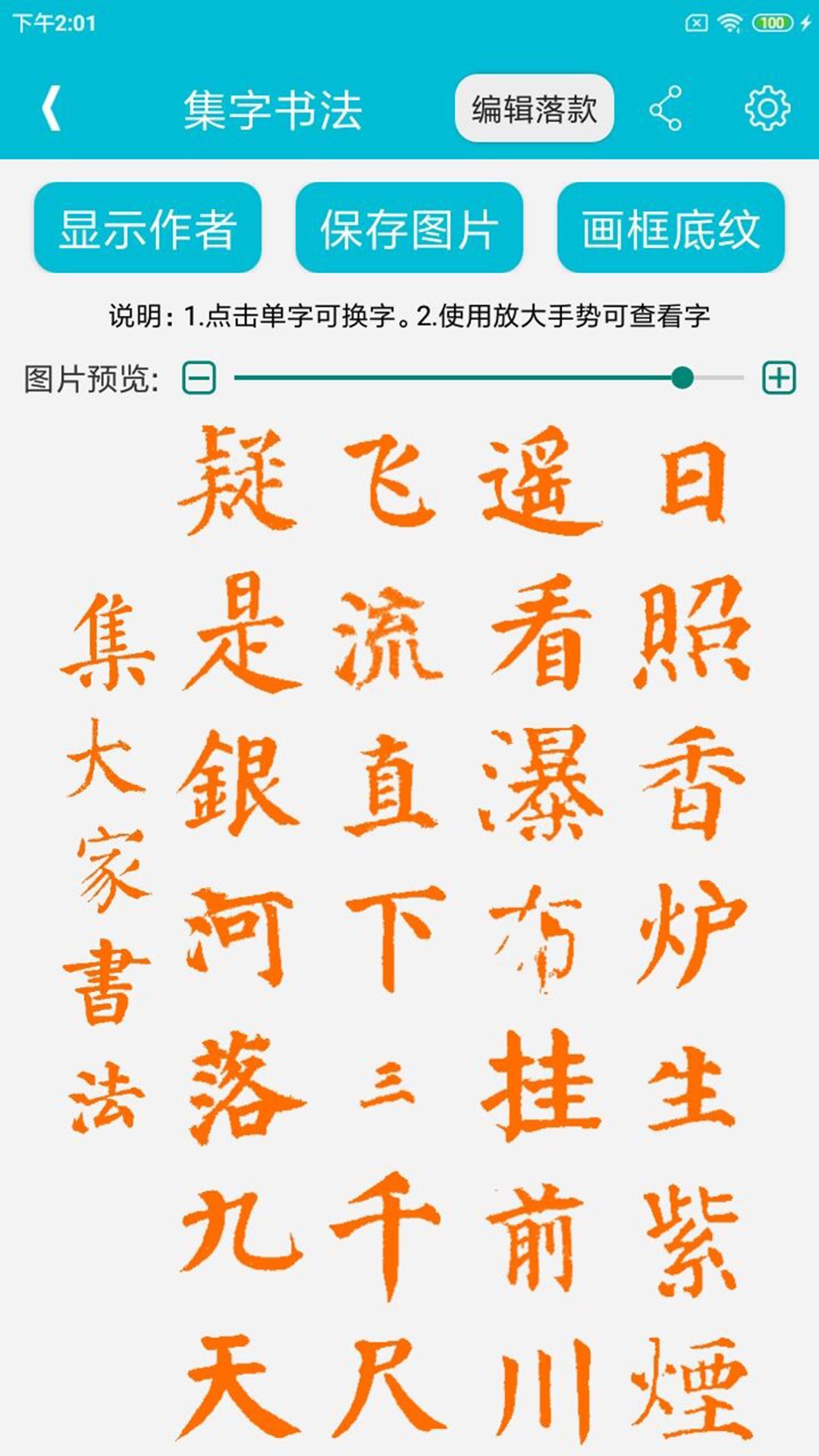This screenshot has width=819, height=1456.
Task: Open 画框底纹 frame options
Action: point(670,228)
